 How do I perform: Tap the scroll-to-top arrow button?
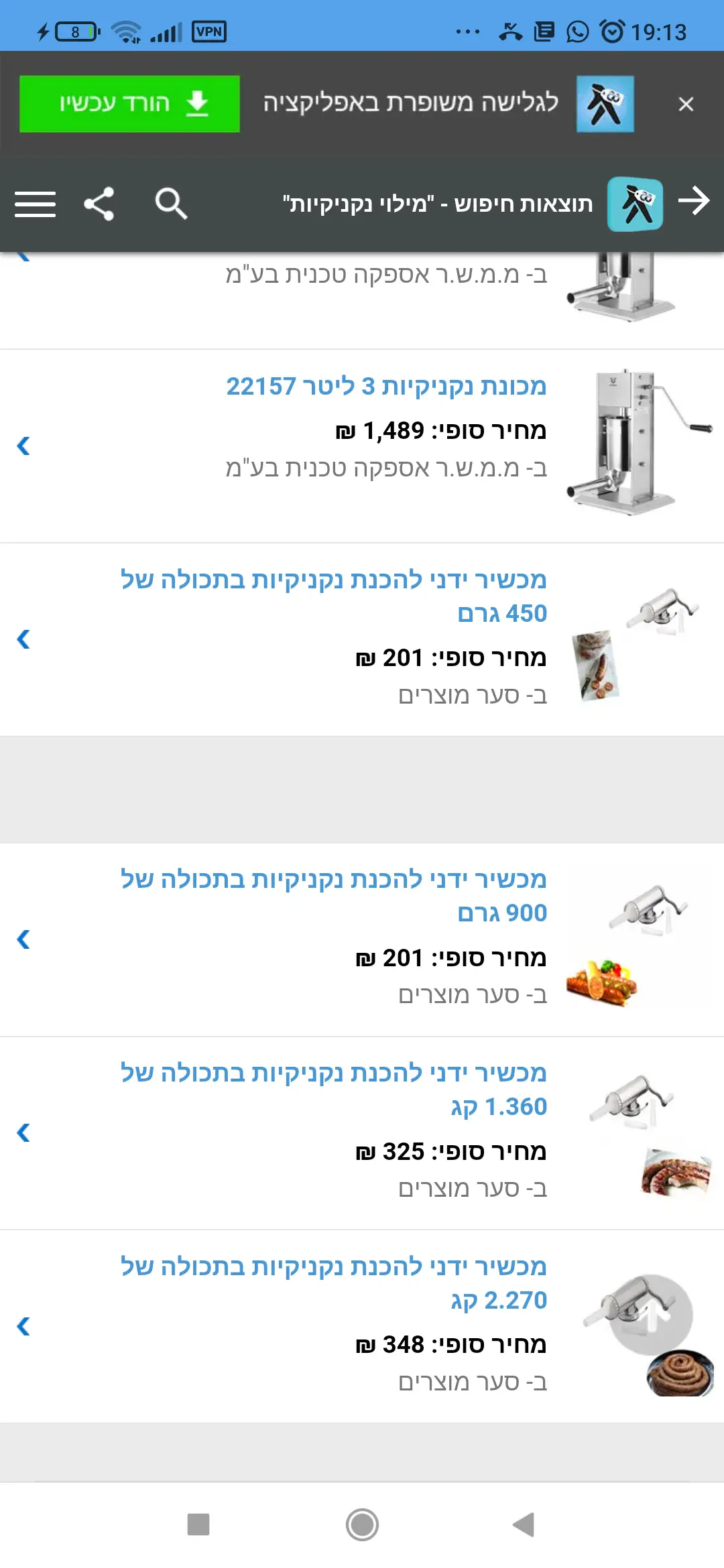point(652,1315)
